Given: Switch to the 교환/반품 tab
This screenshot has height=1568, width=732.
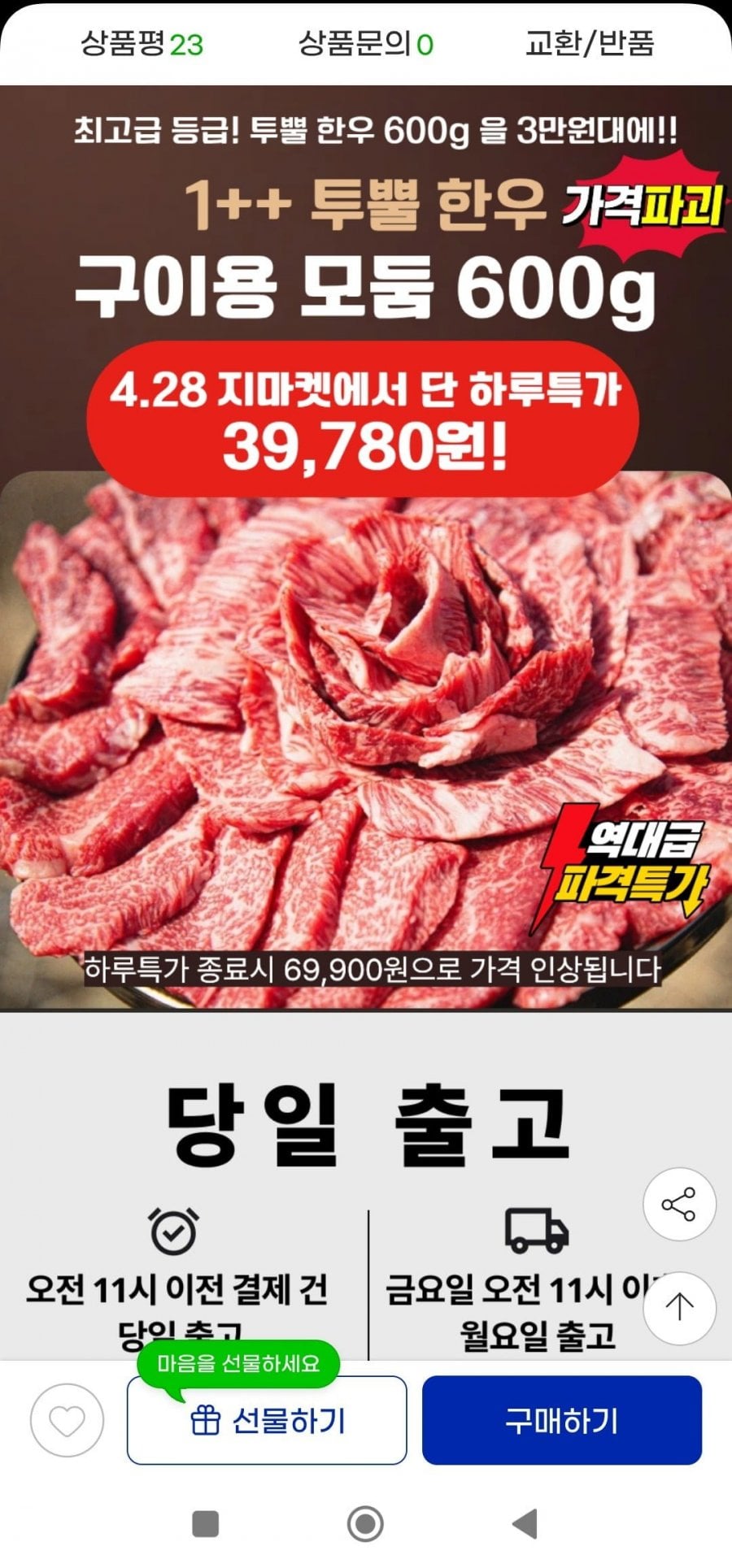Looking at the screenshot, I should click(x=590, y=43).
